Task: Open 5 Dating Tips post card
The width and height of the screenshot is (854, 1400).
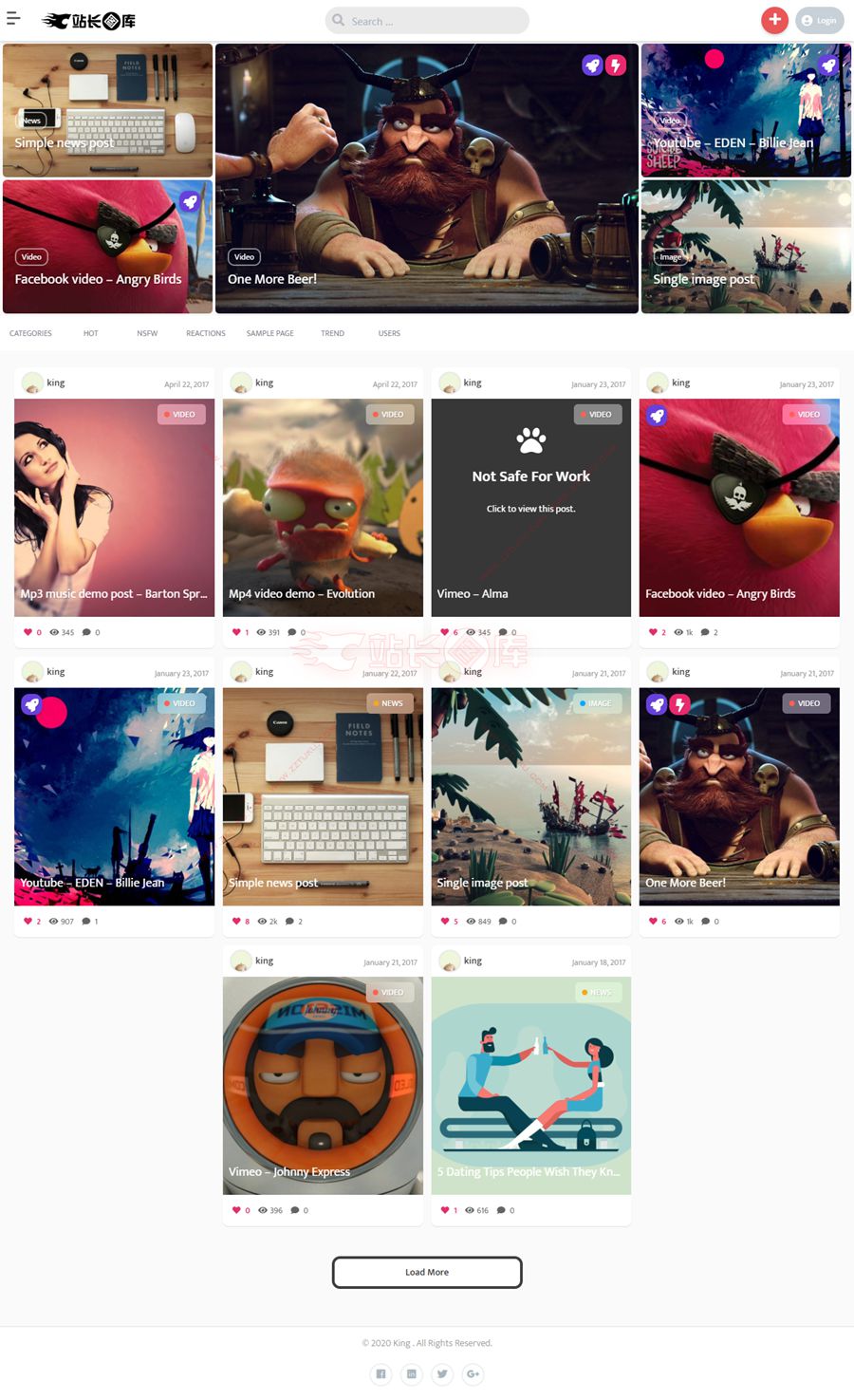Action: click(x=530, y=1086)
